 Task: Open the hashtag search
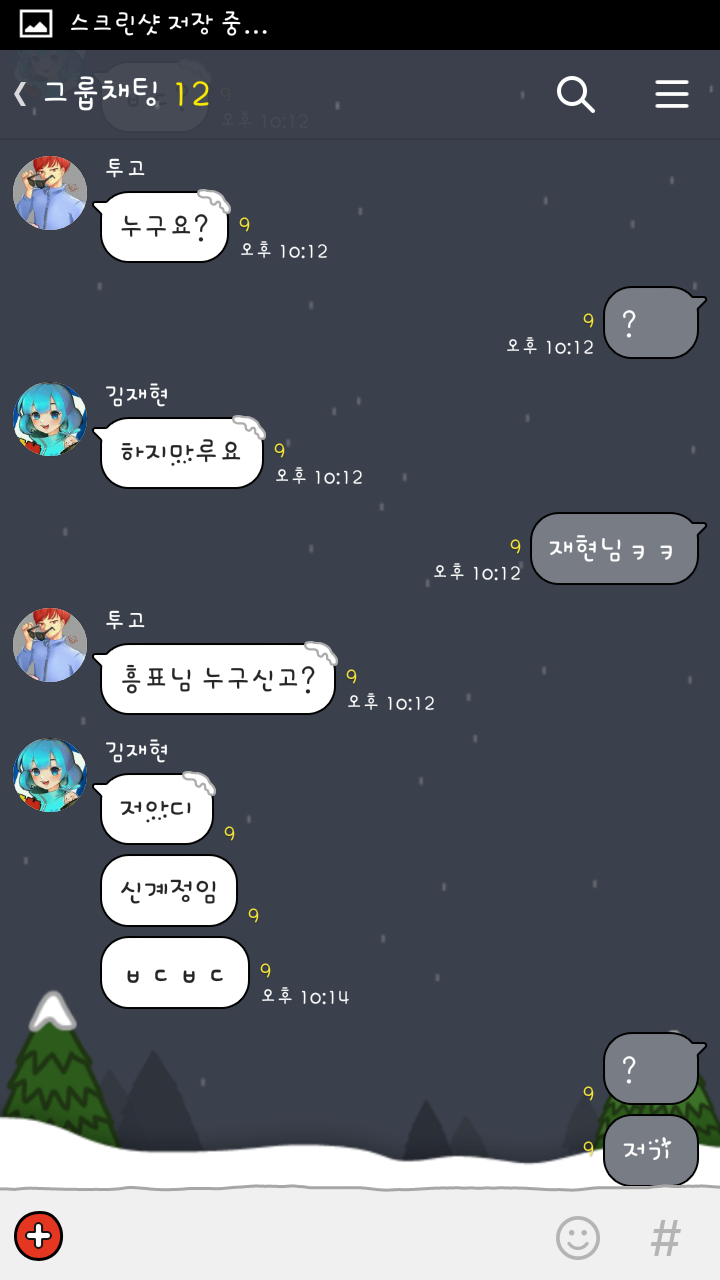pyautogui.click(x=665, y=1238)
